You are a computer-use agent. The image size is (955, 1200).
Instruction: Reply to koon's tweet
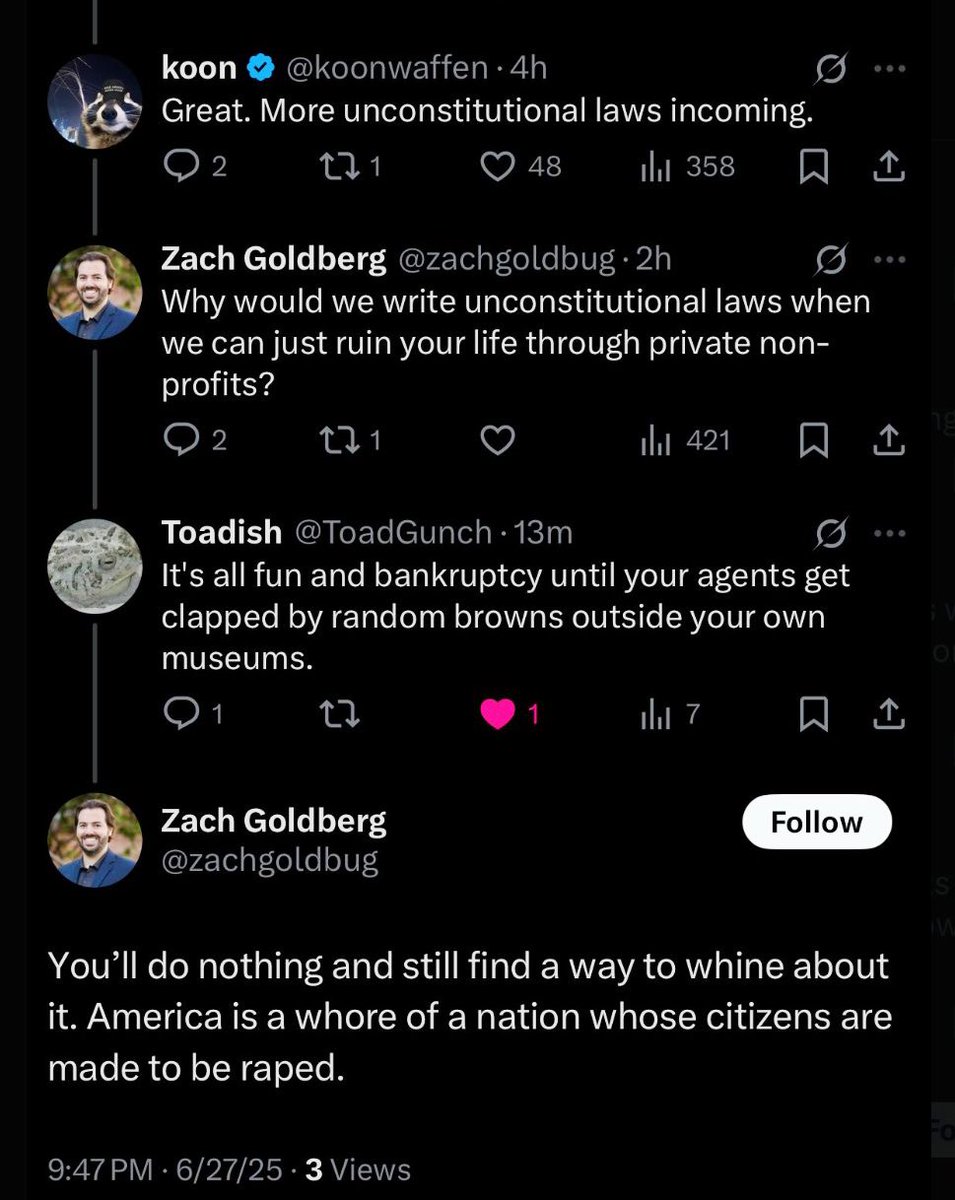coord(181,167)
